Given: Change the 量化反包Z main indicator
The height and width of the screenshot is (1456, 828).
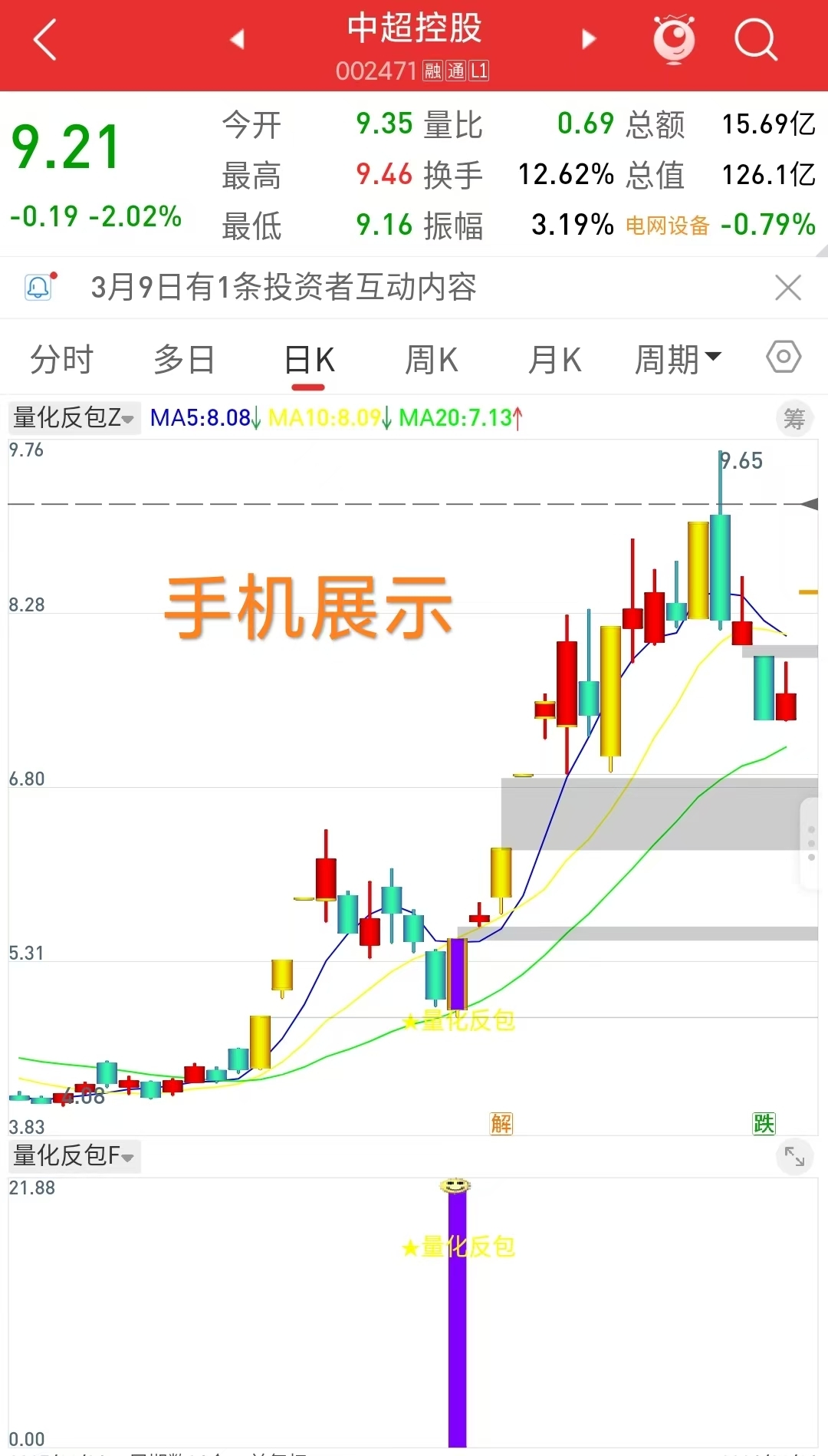Looking at the screenshot, I should (x=74, y=418).
